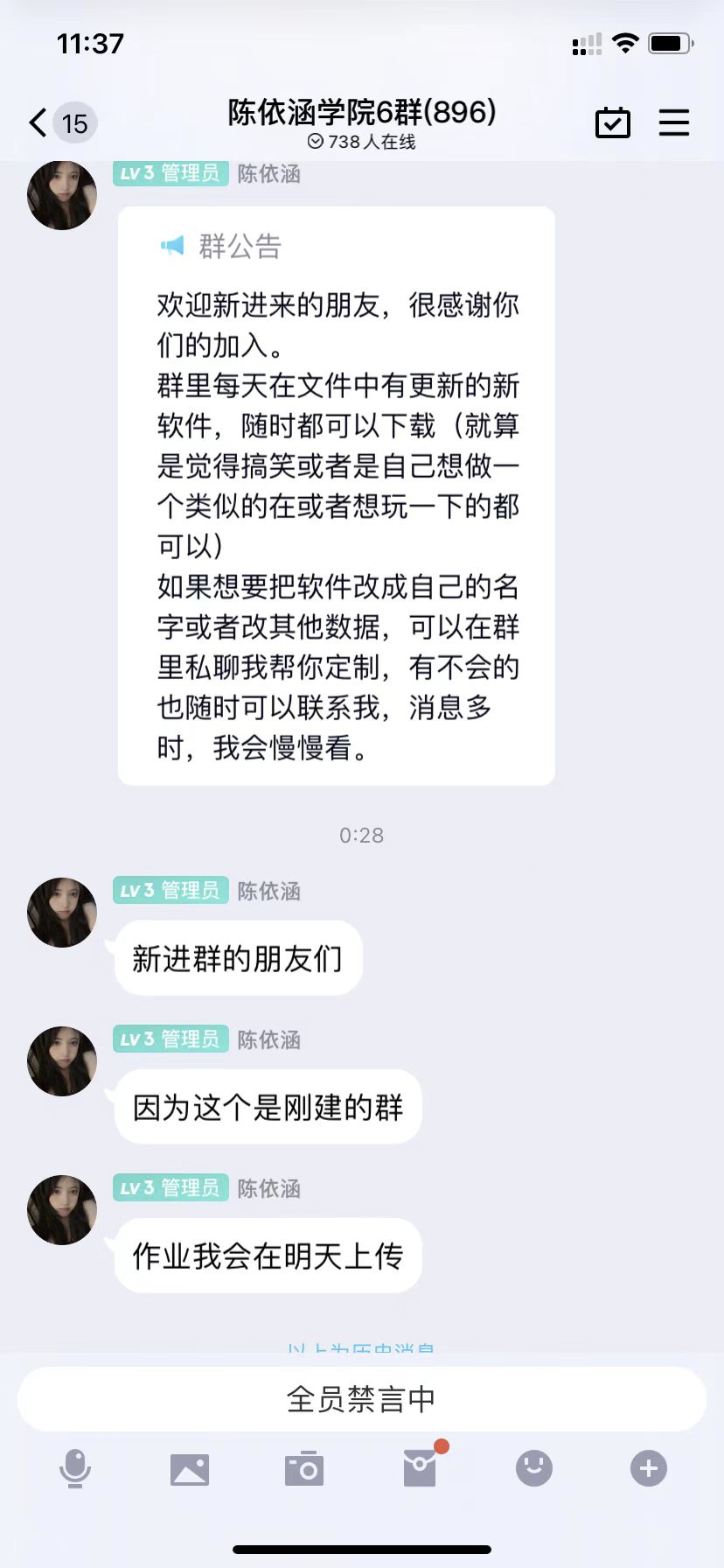This screenshot has width=724, height=1568.
Task: Tap the Wi-Fi icon in the status bar
Action: click(625, 42)
